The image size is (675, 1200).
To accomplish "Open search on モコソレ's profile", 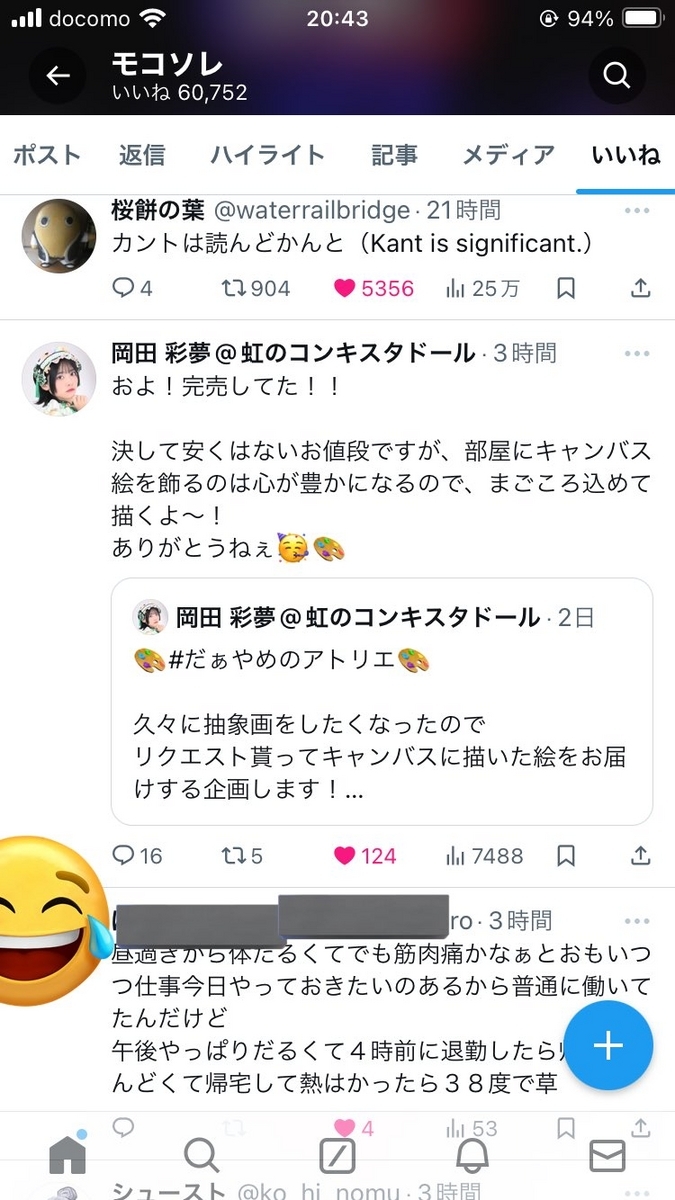I will coord(617,76).
